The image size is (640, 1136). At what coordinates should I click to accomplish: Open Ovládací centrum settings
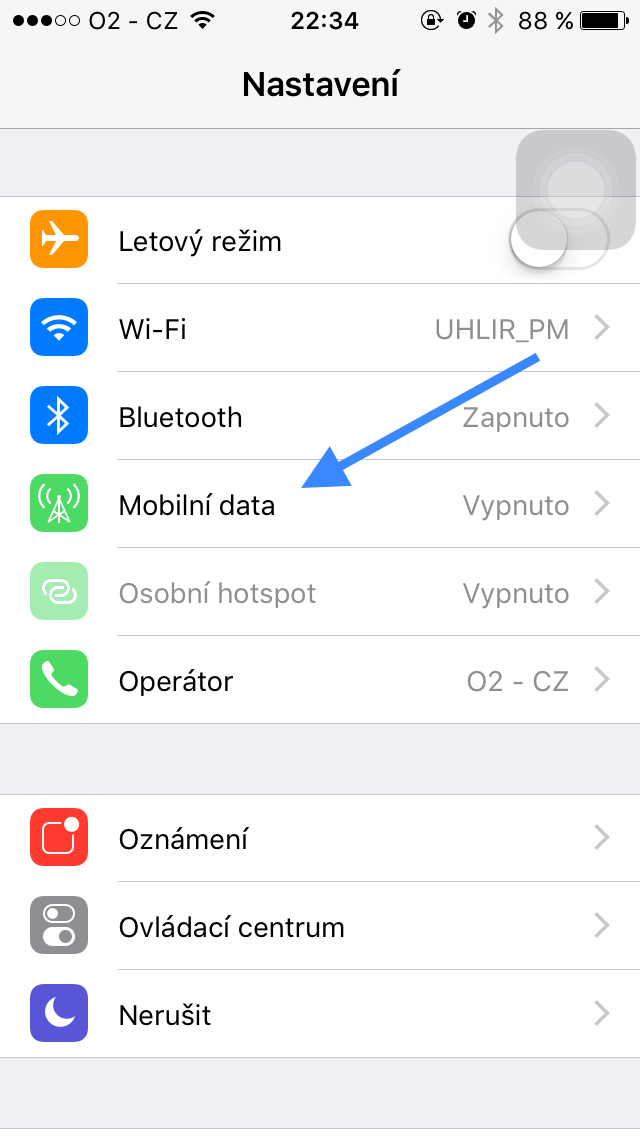tap(320, 927)
